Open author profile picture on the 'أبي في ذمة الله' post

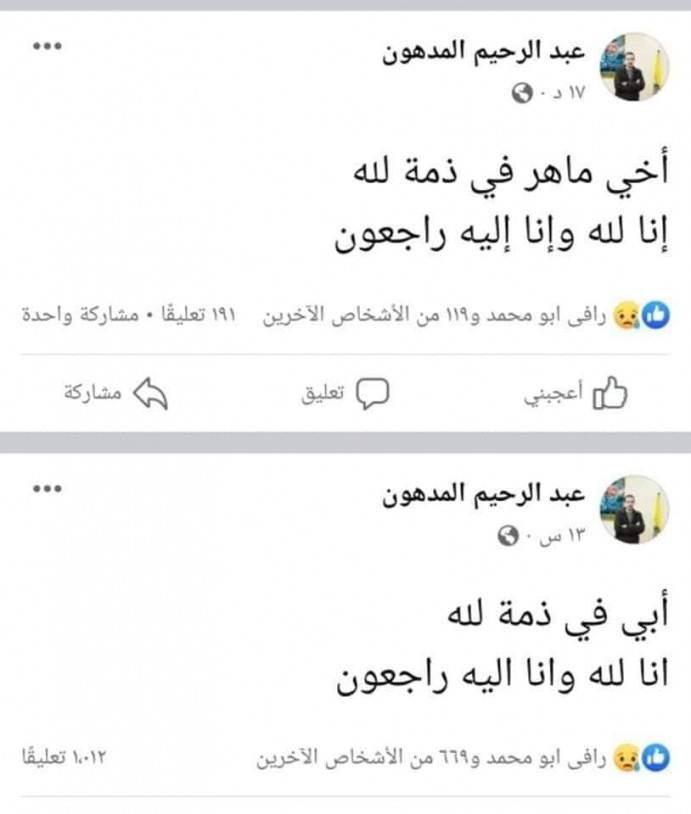click(634, 510)
